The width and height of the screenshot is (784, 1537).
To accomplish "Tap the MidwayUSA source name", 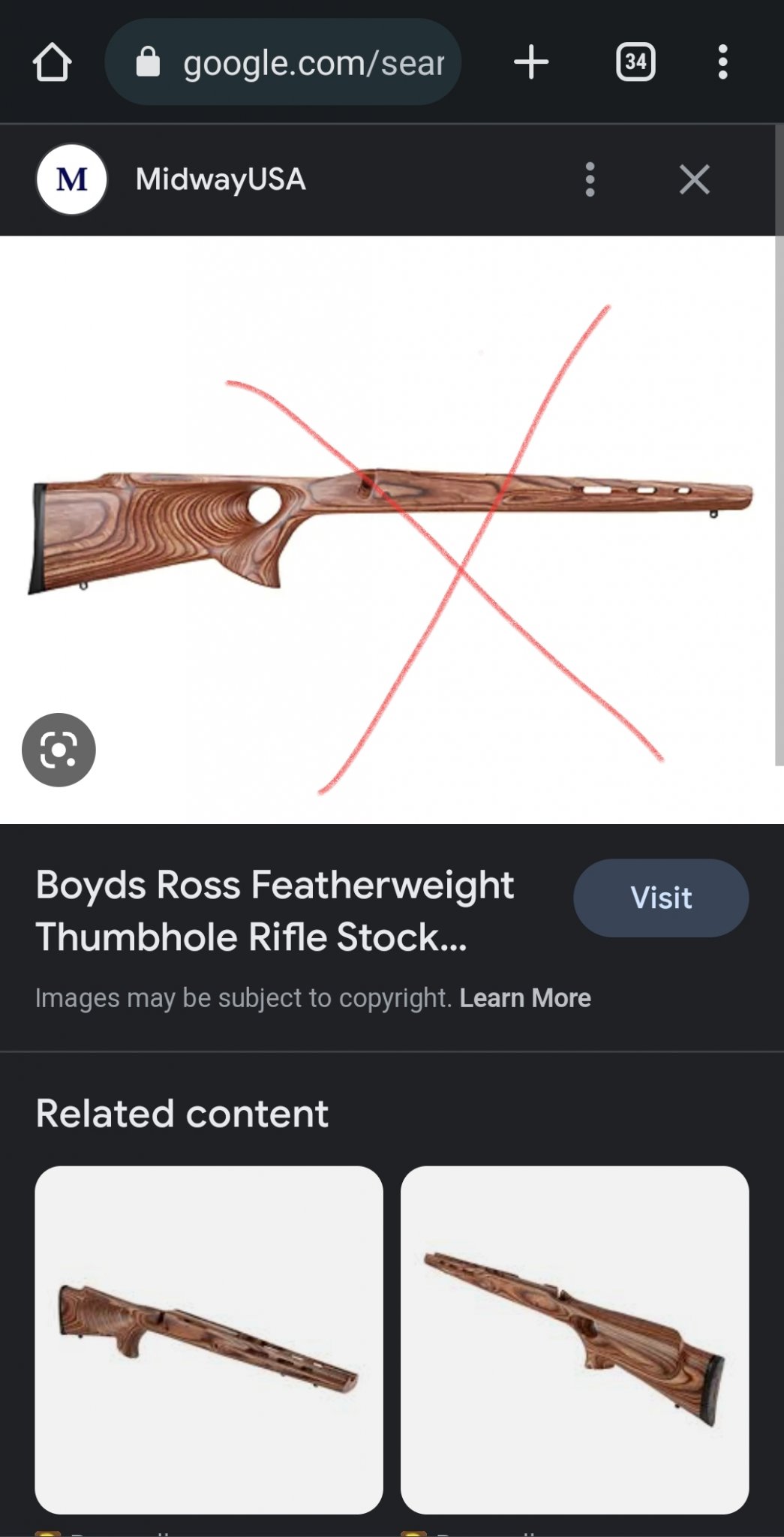I will 221,180.
